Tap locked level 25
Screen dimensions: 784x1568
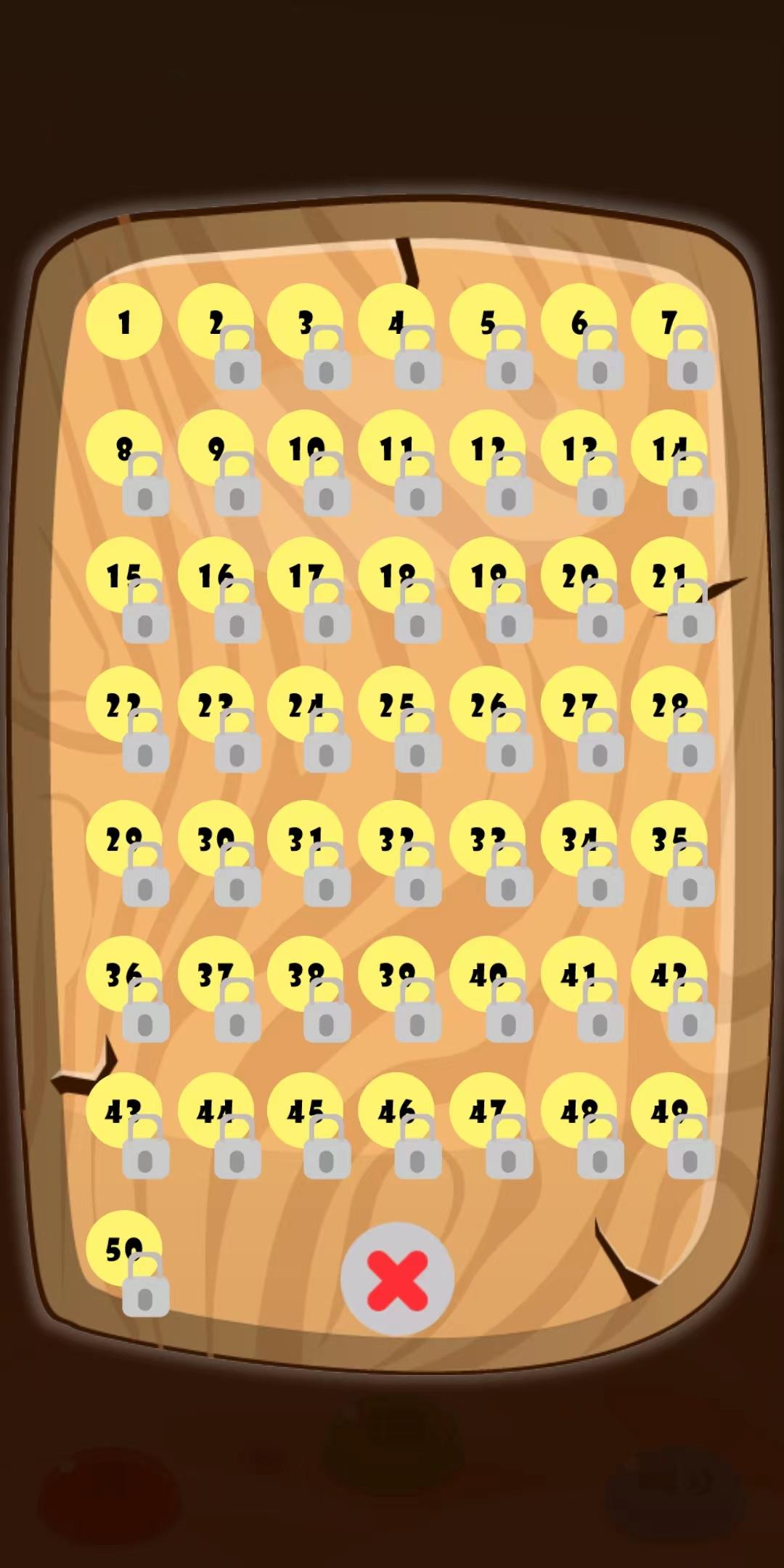tap(396, 704)
